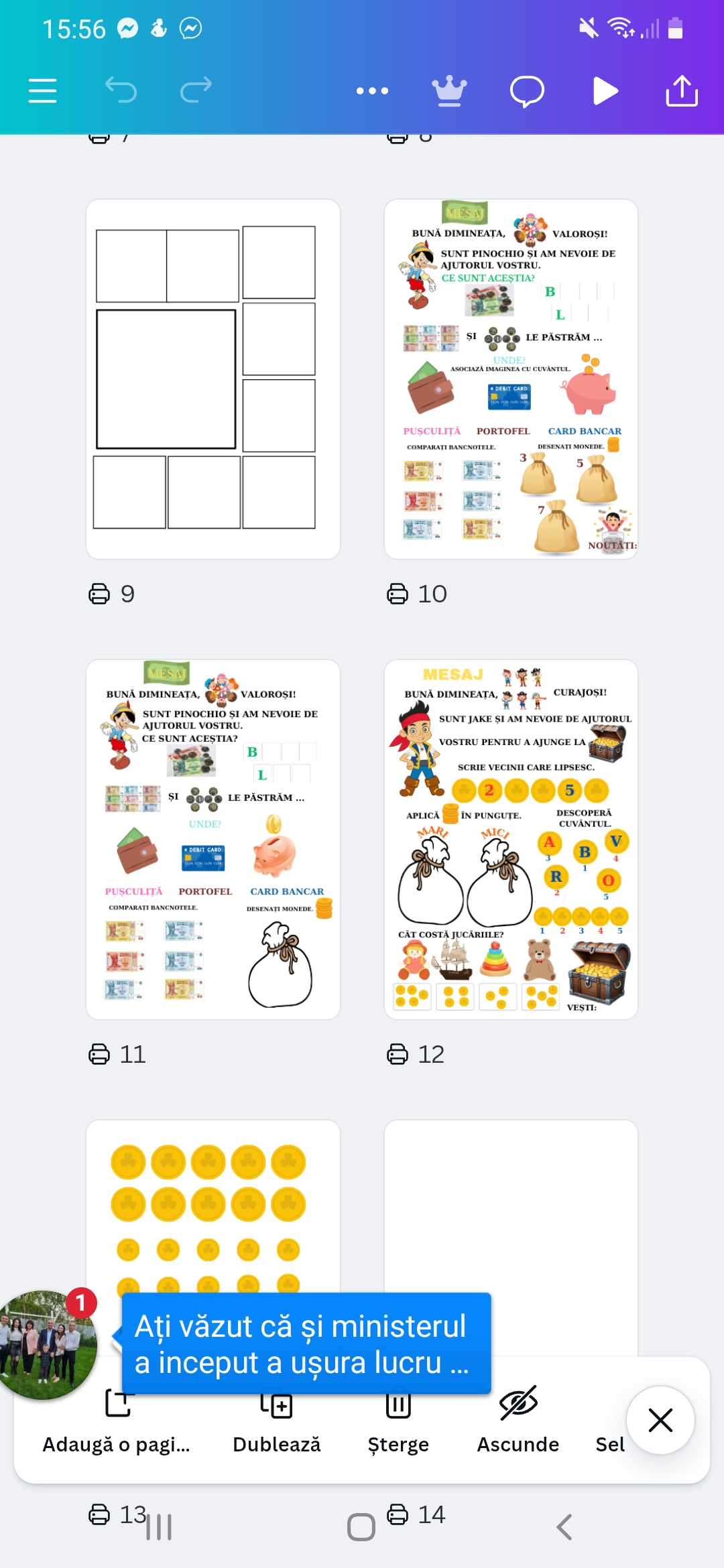Open the hamburger menu
The image size is (724, 1568).
(42, 90)
